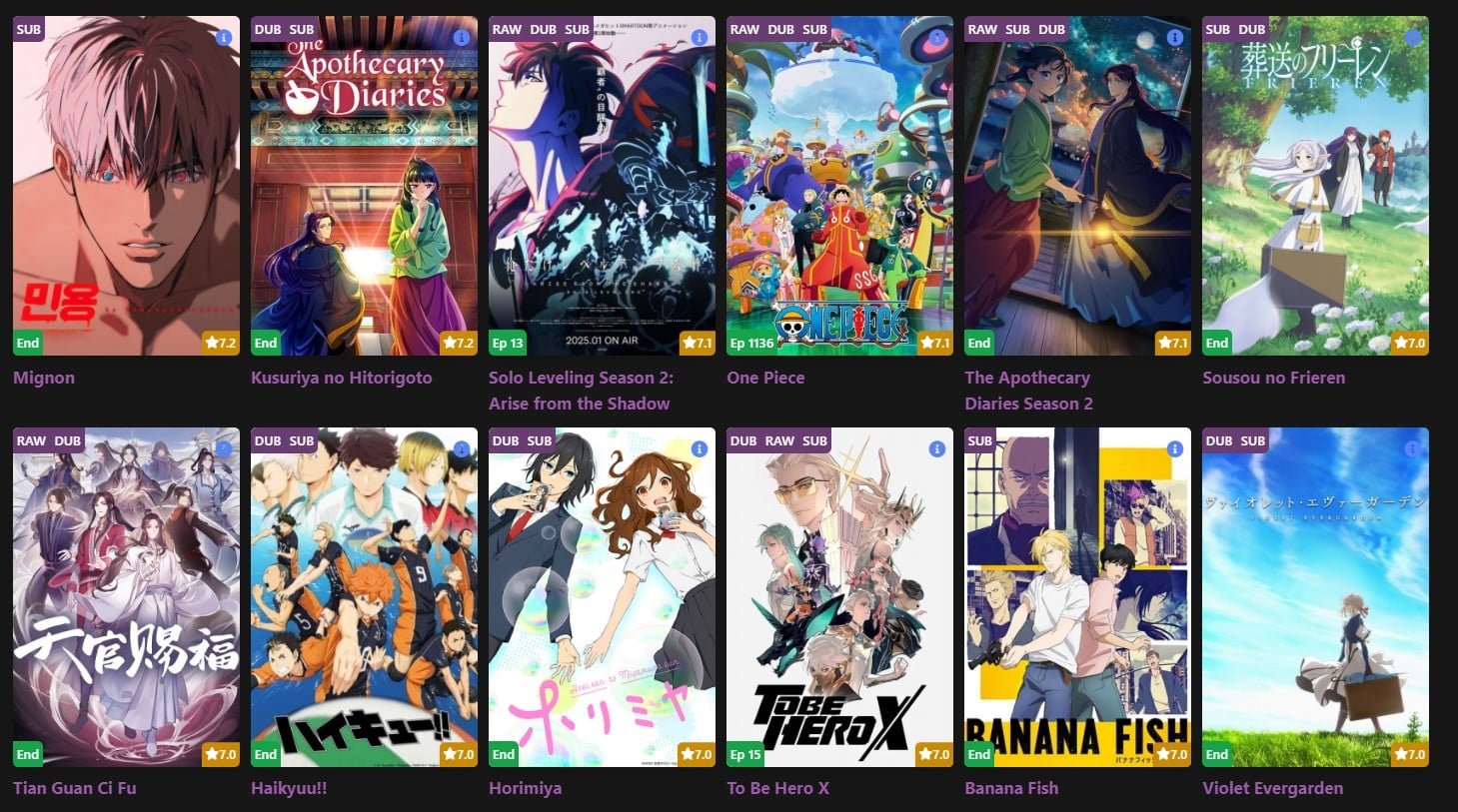Tap info icon on Banana Fish

click(x=1175, y=449)
